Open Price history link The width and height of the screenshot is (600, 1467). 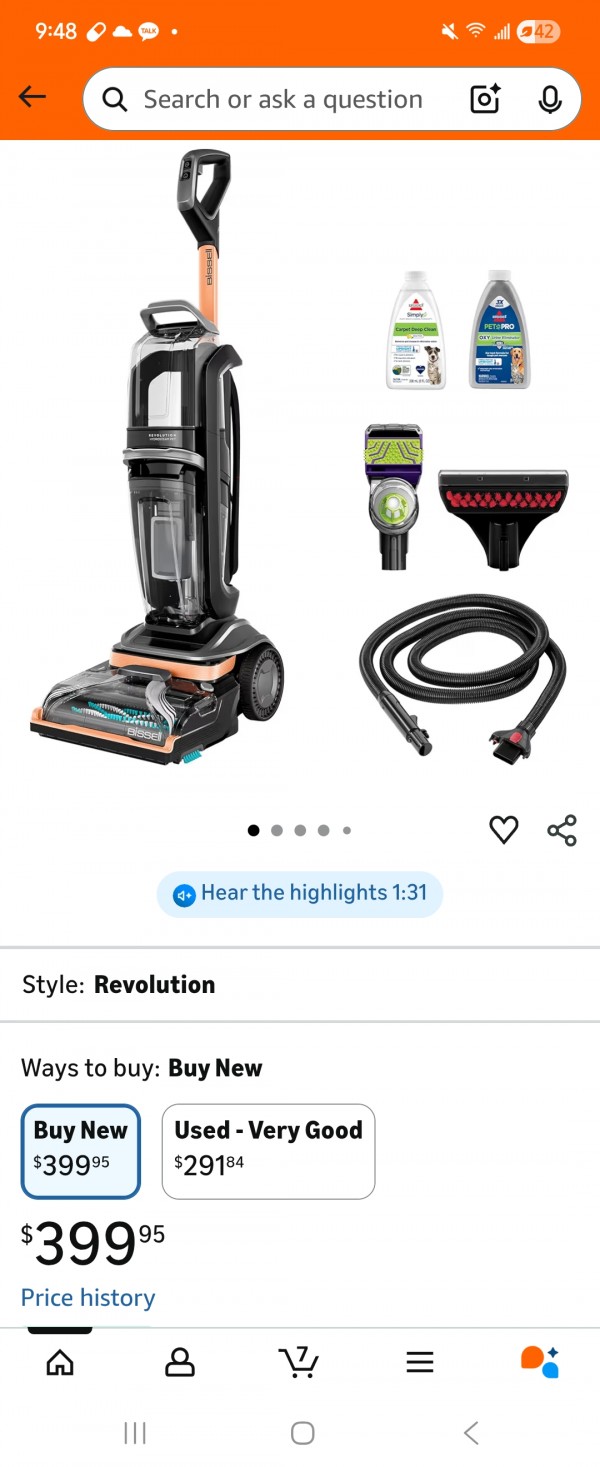88,1298
